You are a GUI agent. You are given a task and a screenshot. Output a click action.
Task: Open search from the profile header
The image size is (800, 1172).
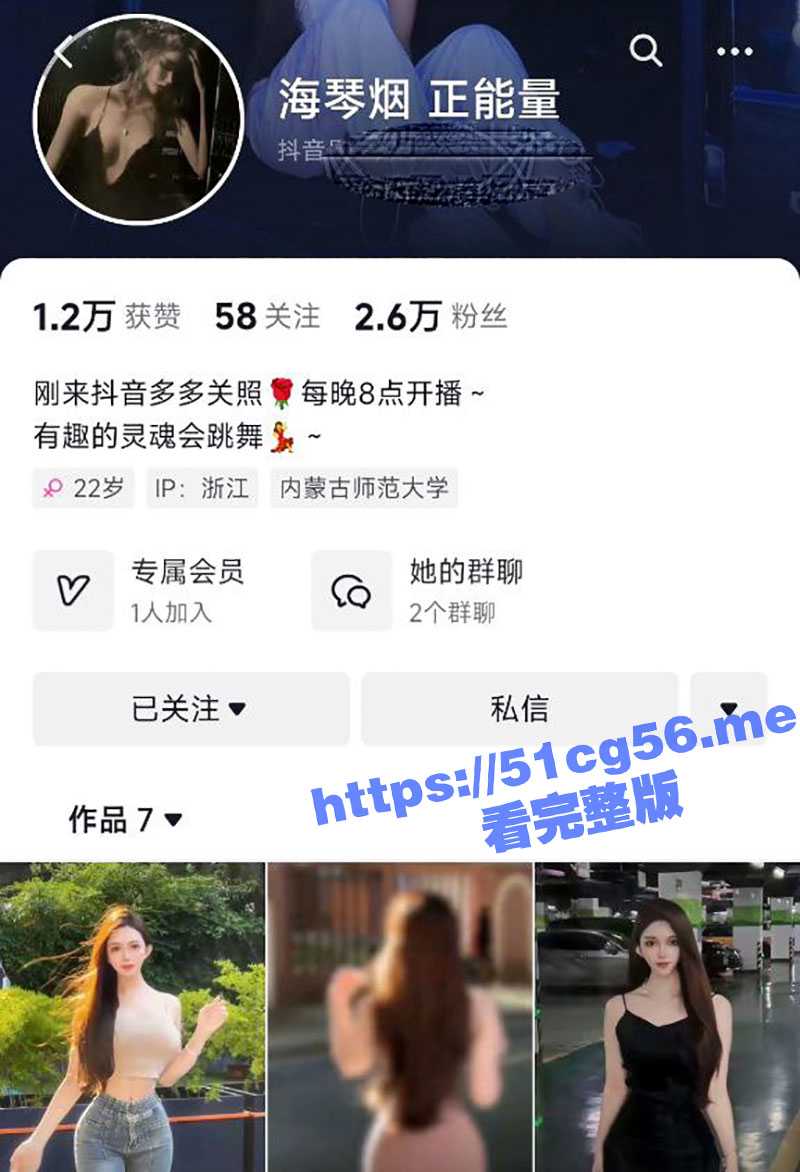646,51
